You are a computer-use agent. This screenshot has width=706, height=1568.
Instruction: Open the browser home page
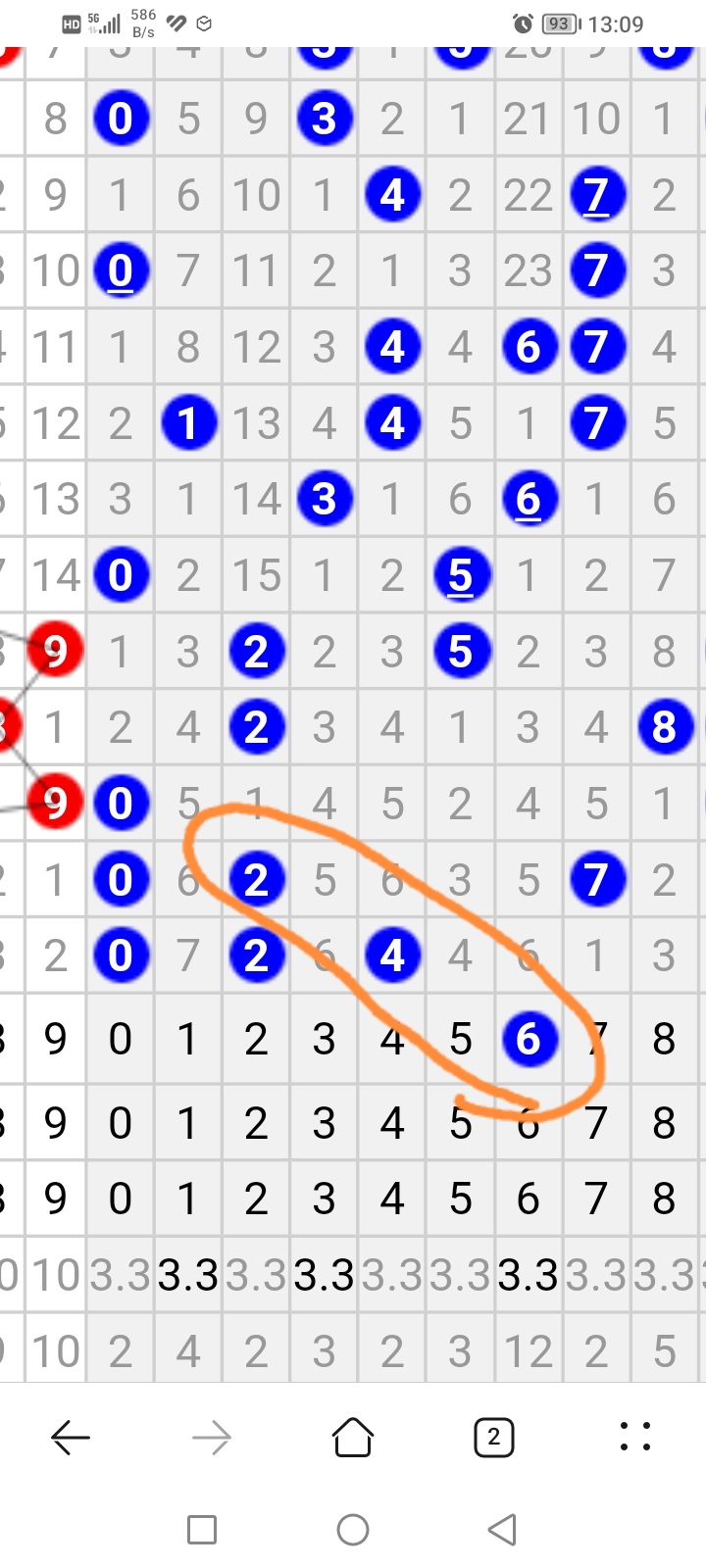tap(353, 1438)
